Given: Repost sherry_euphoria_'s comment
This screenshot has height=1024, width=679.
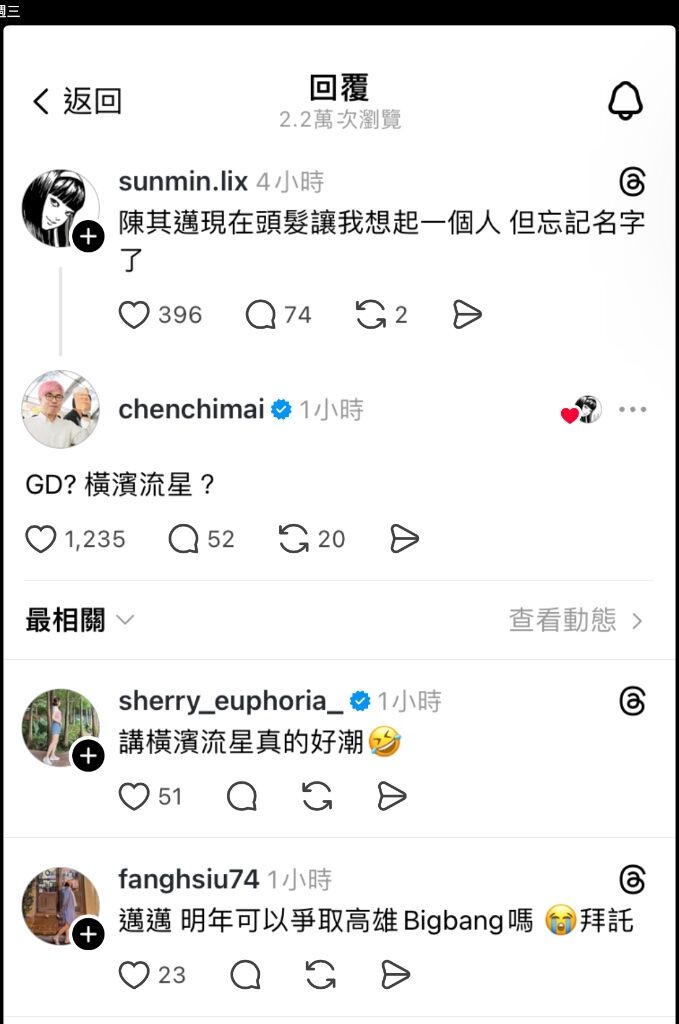Looking at the screenshot, I should pyautogui.click(x=317, y=796).
